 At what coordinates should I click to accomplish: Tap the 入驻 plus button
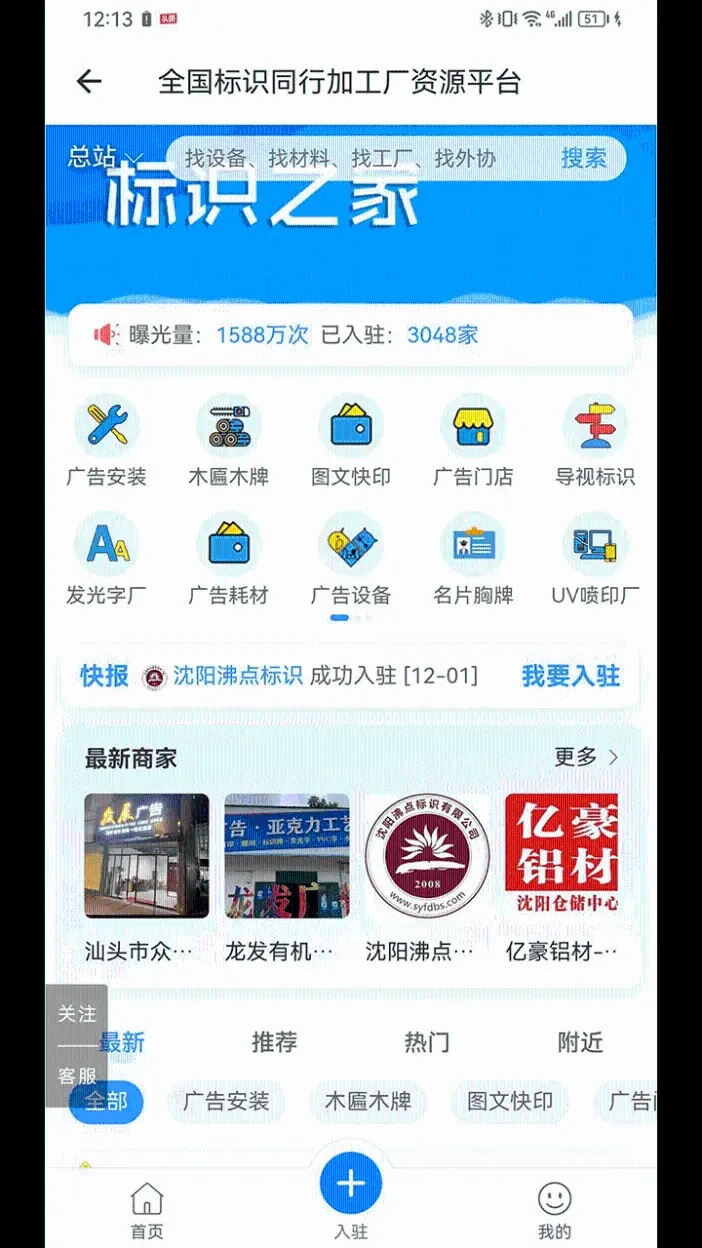[x=351, y=1185]
